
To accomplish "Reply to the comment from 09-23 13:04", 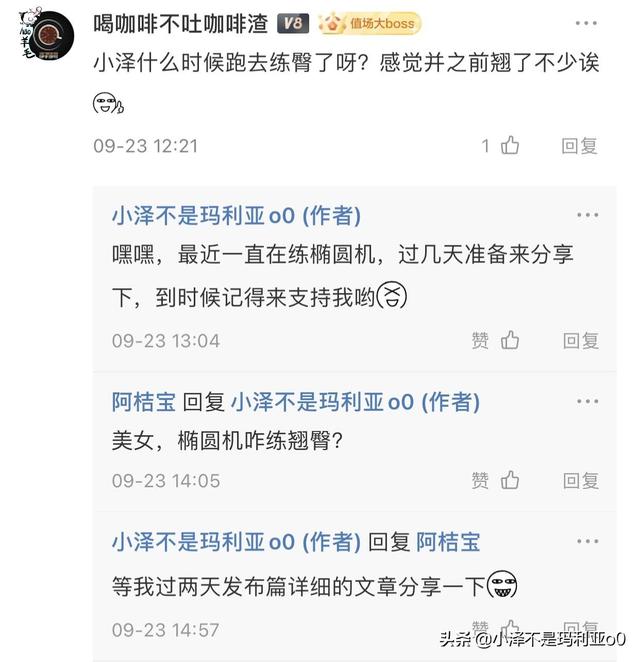I will pyautogui.click(x=579, y=341).
